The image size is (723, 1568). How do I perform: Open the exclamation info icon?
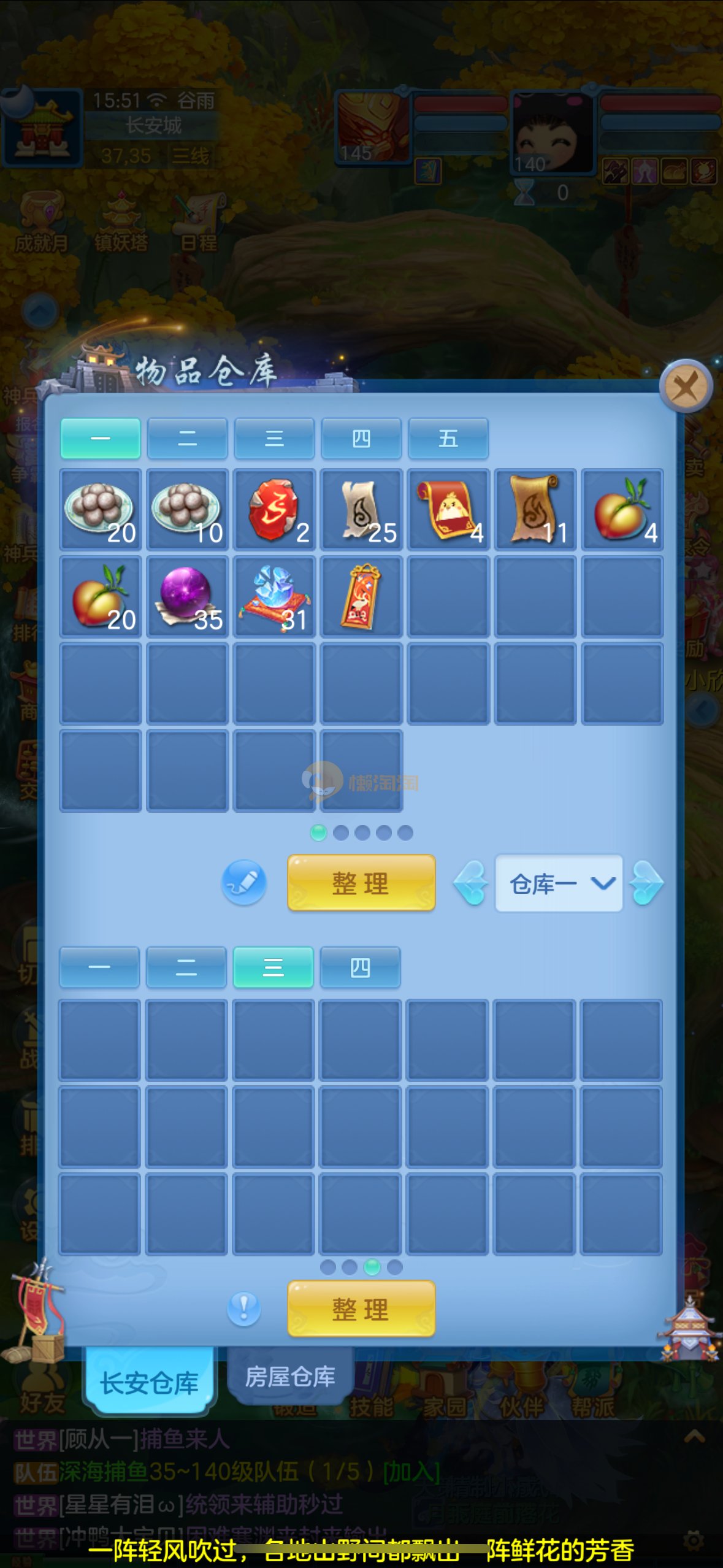[x=243, y=1309]
